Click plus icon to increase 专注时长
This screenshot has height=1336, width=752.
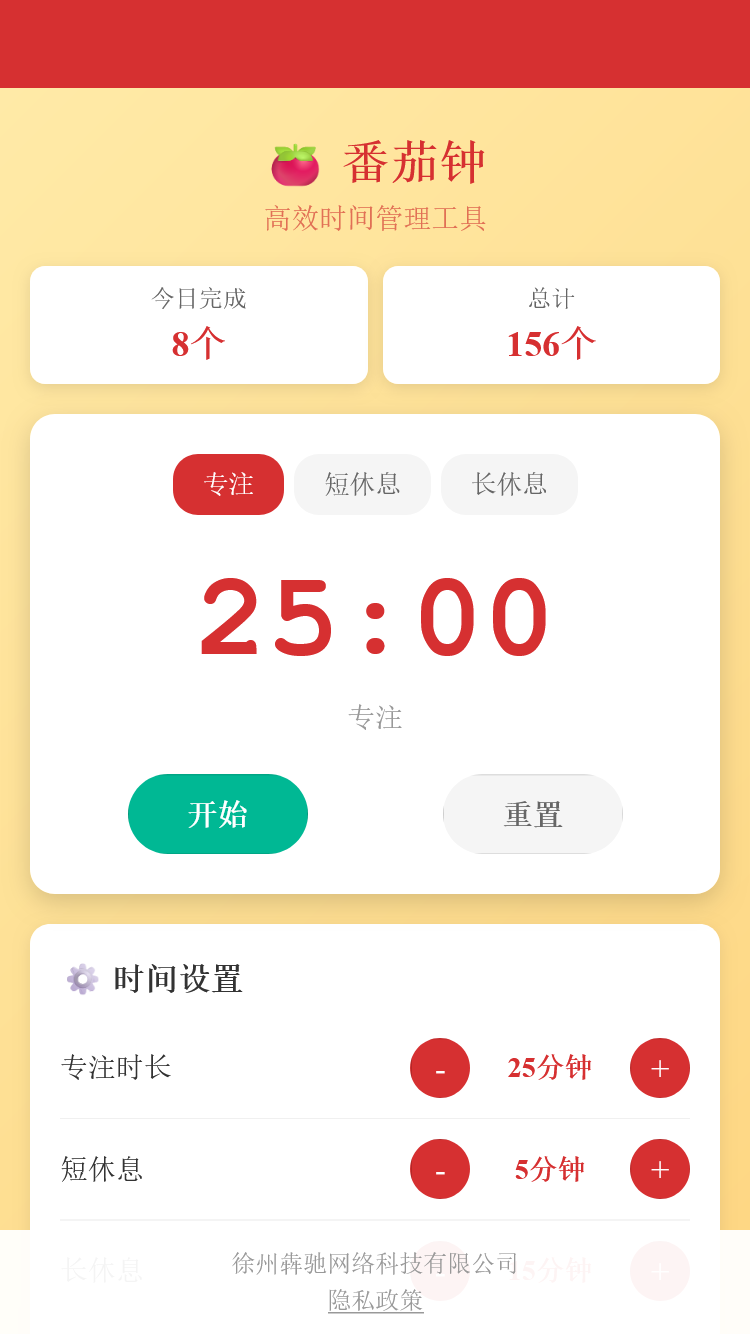click(x=659, y=1068)
